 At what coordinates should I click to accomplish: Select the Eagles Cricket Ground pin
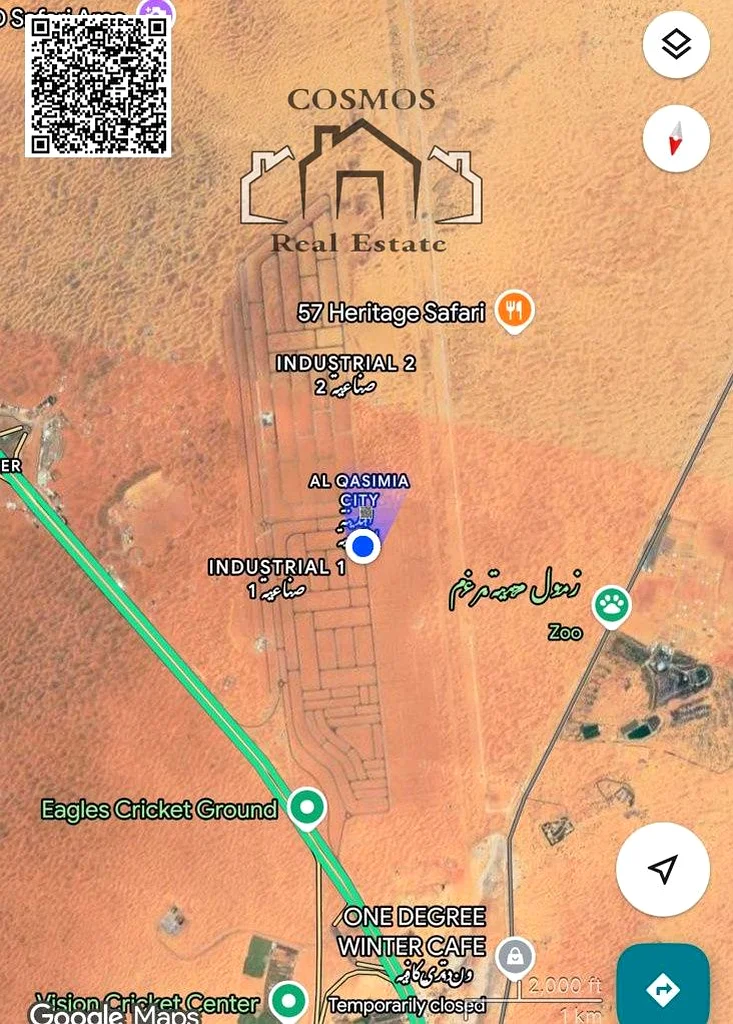point(307,808)
